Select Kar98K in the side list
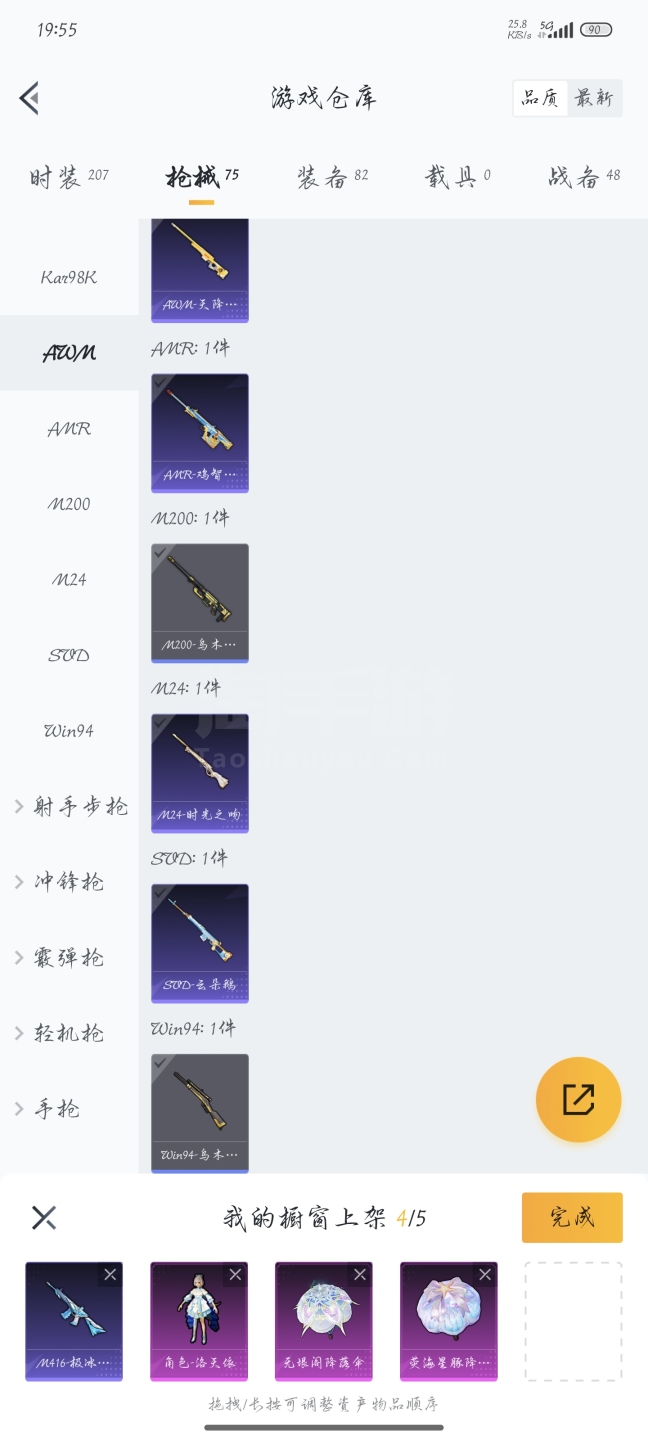 tap(69, 277)
